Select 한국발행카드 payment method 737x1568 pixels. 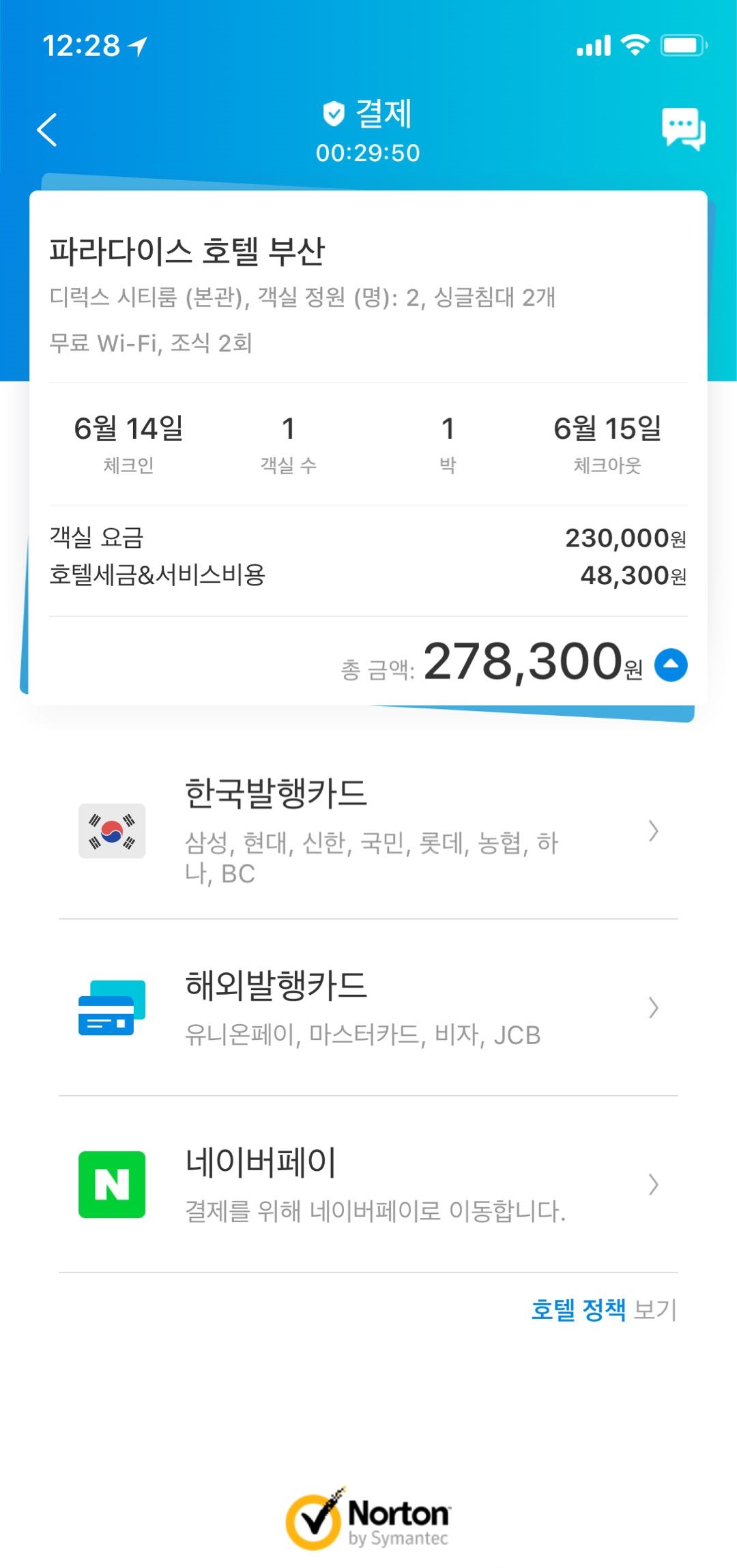(x=369, y=831)
